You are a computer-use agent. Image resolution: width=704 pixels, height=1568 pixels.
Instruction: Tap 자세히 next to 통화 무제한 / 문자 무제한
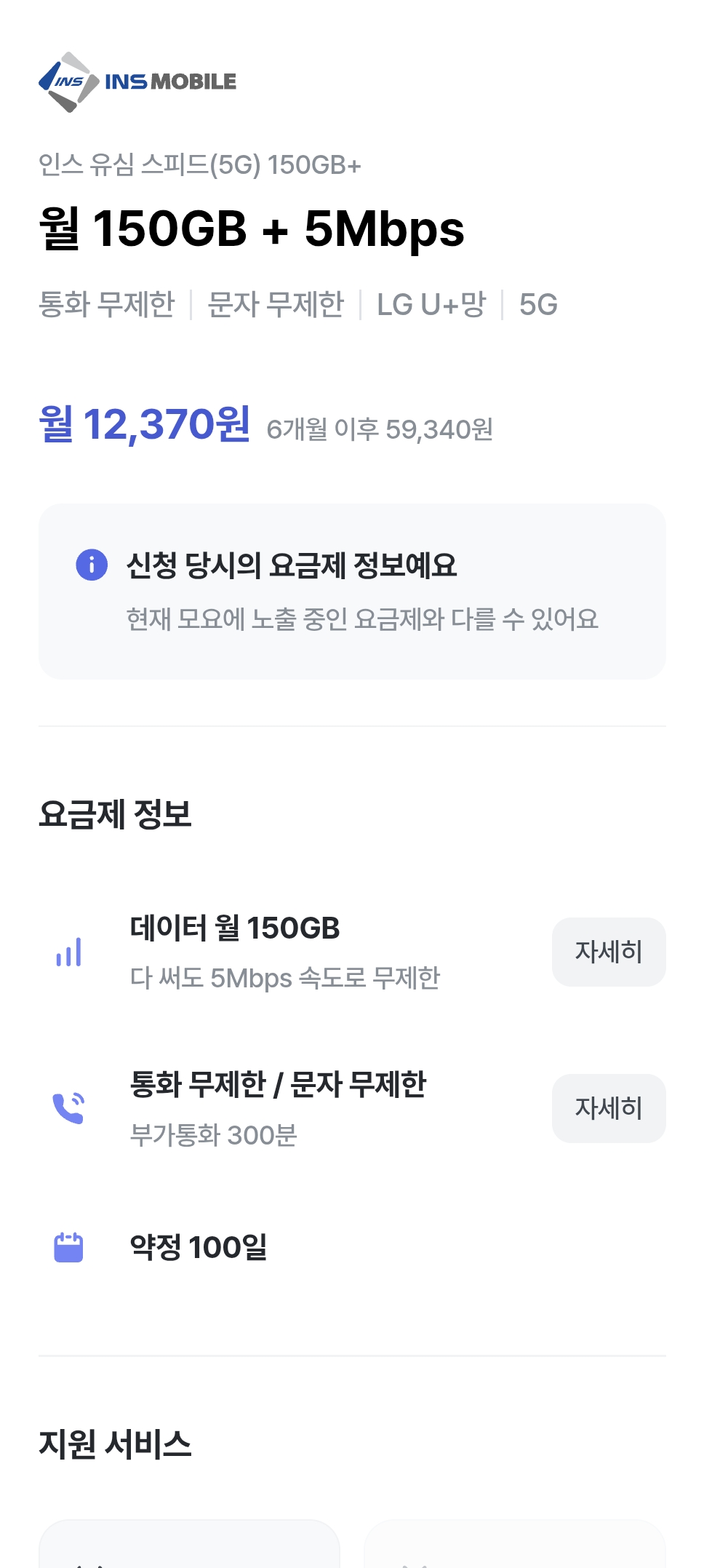(x=609, y=1108)
